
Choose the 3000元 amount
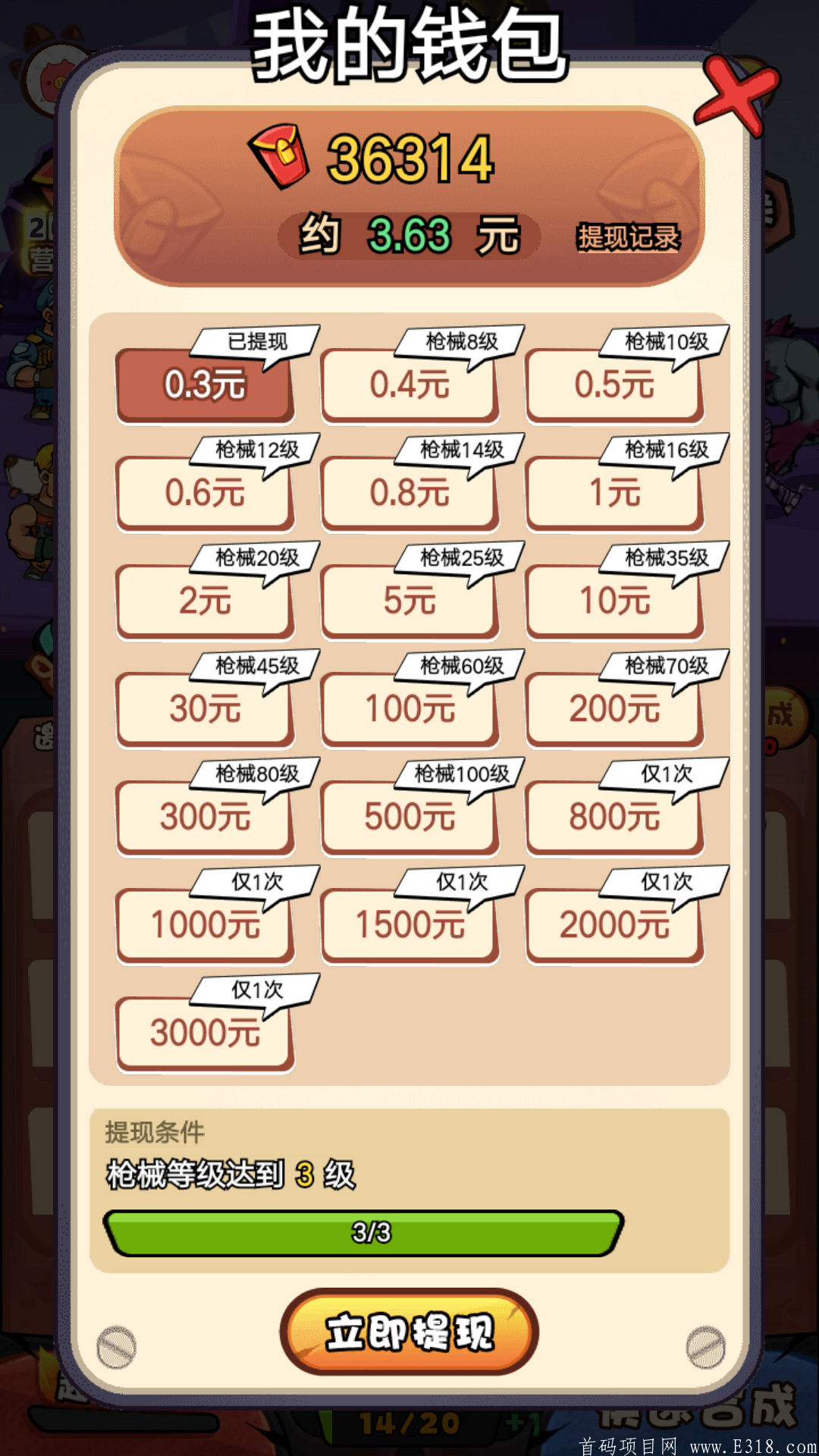tap(205, 1034)
